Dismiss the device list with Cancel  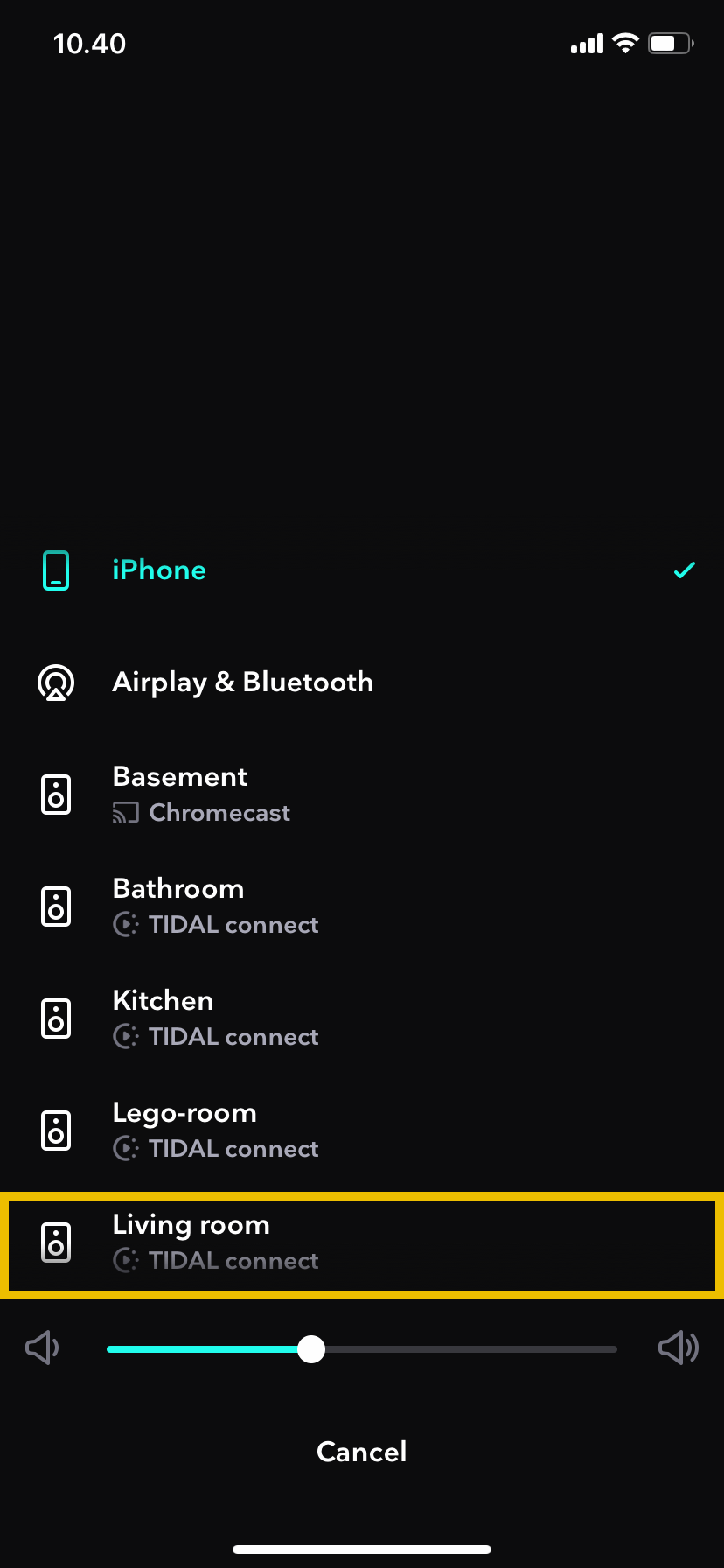(361, 1452)
